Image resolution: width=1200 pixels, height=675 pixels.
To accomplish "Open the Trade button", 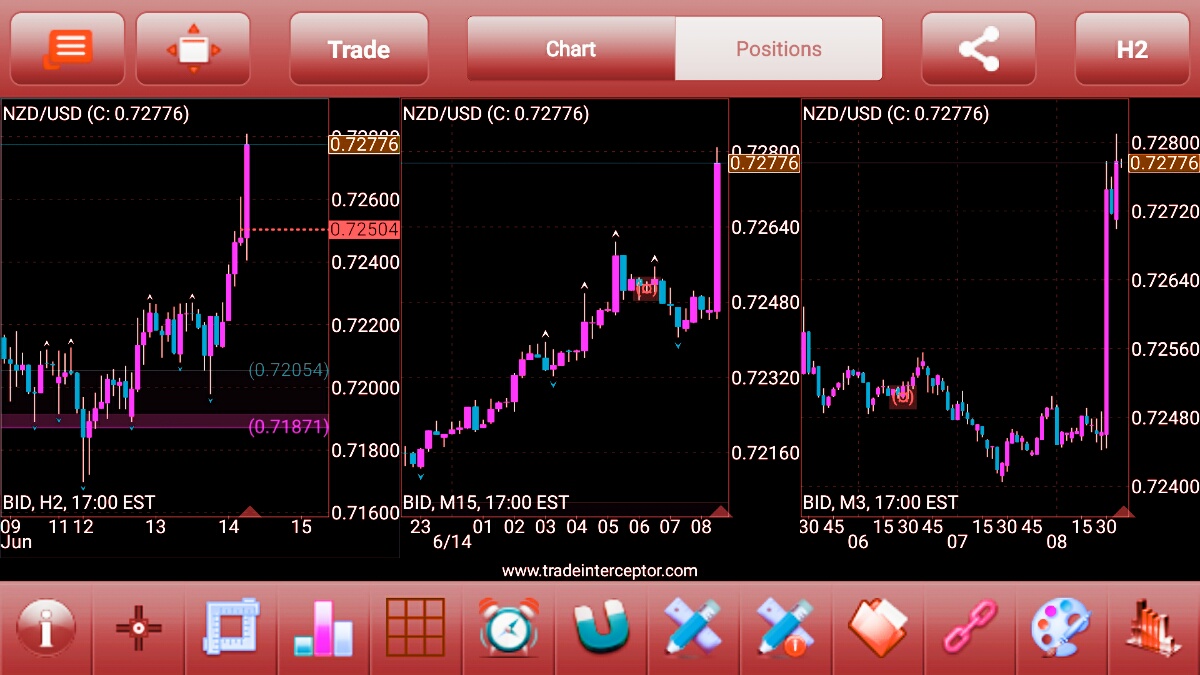I will coord(358,49).
